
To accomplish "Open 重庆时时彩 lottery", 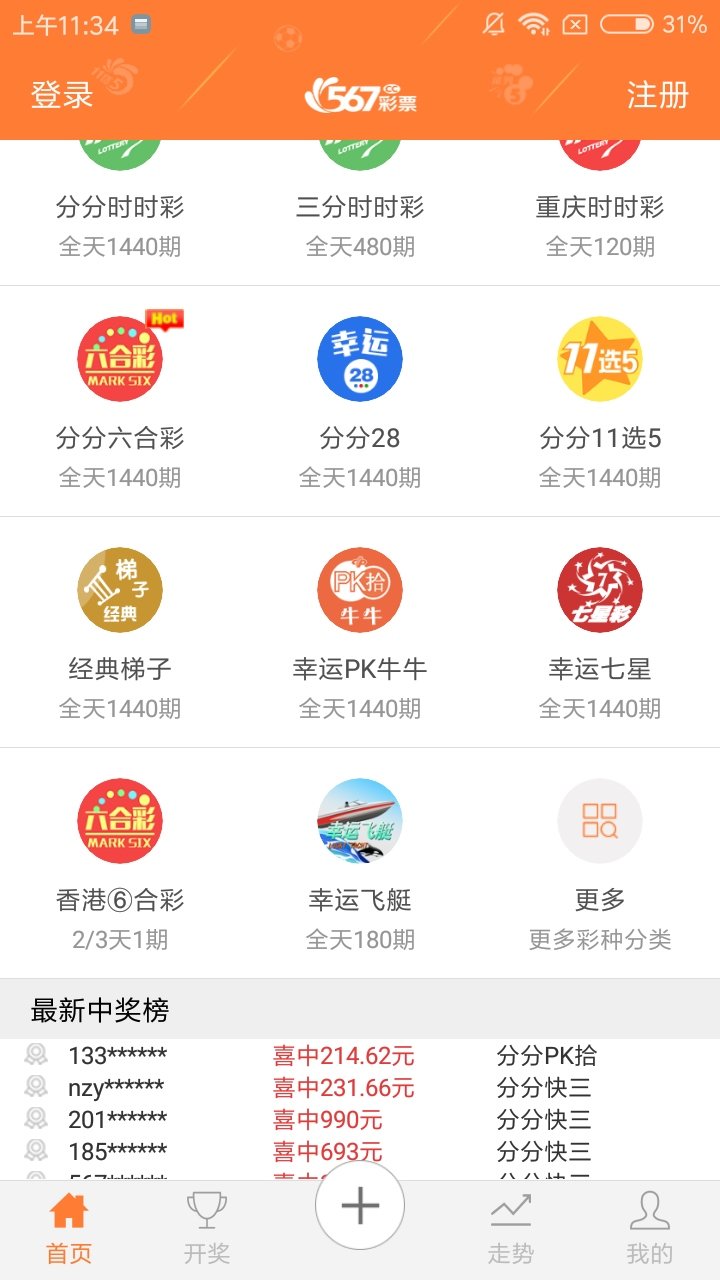I will pyautogui.click(x=600, y=208).
